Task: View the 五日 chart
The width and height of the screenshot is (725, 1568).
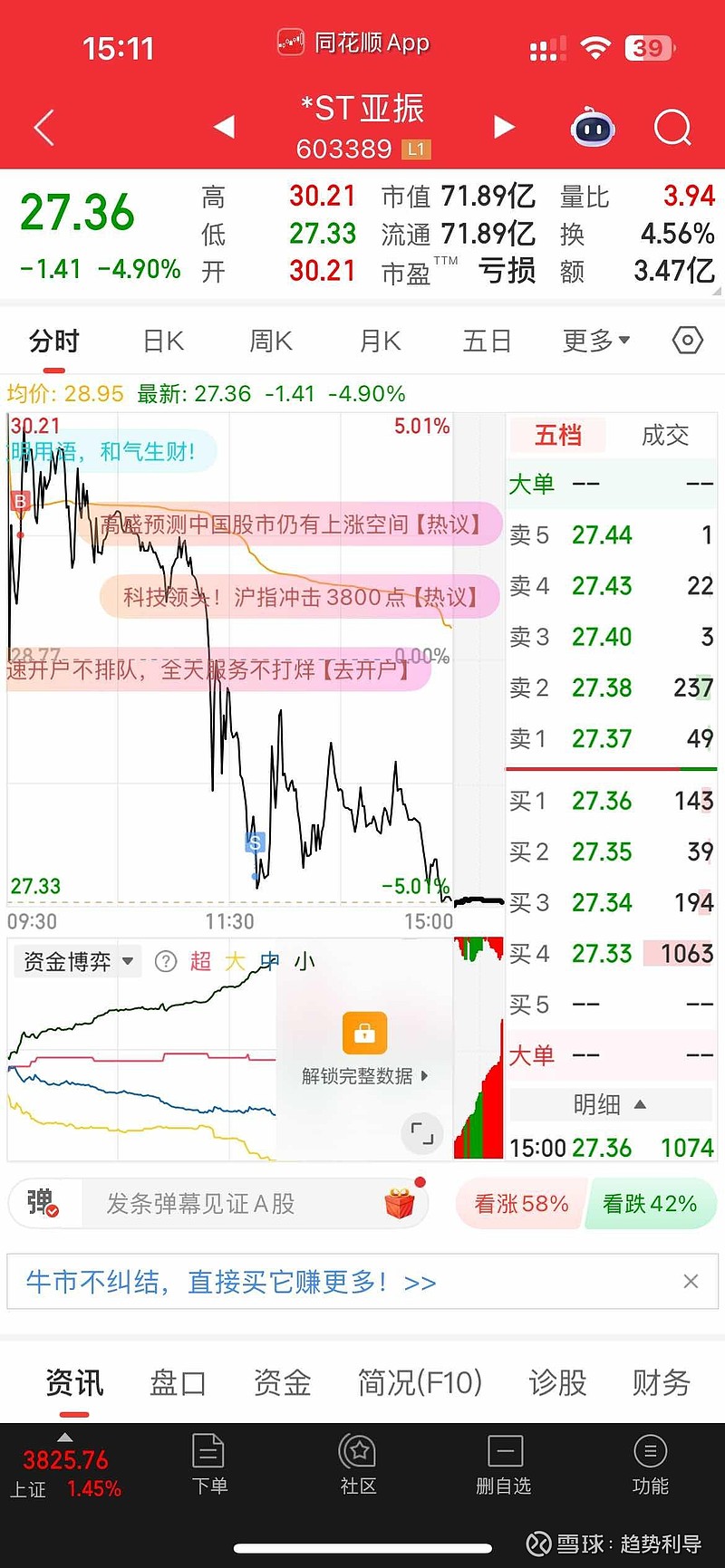Action: pyautogui.click(x=488, y=341)
